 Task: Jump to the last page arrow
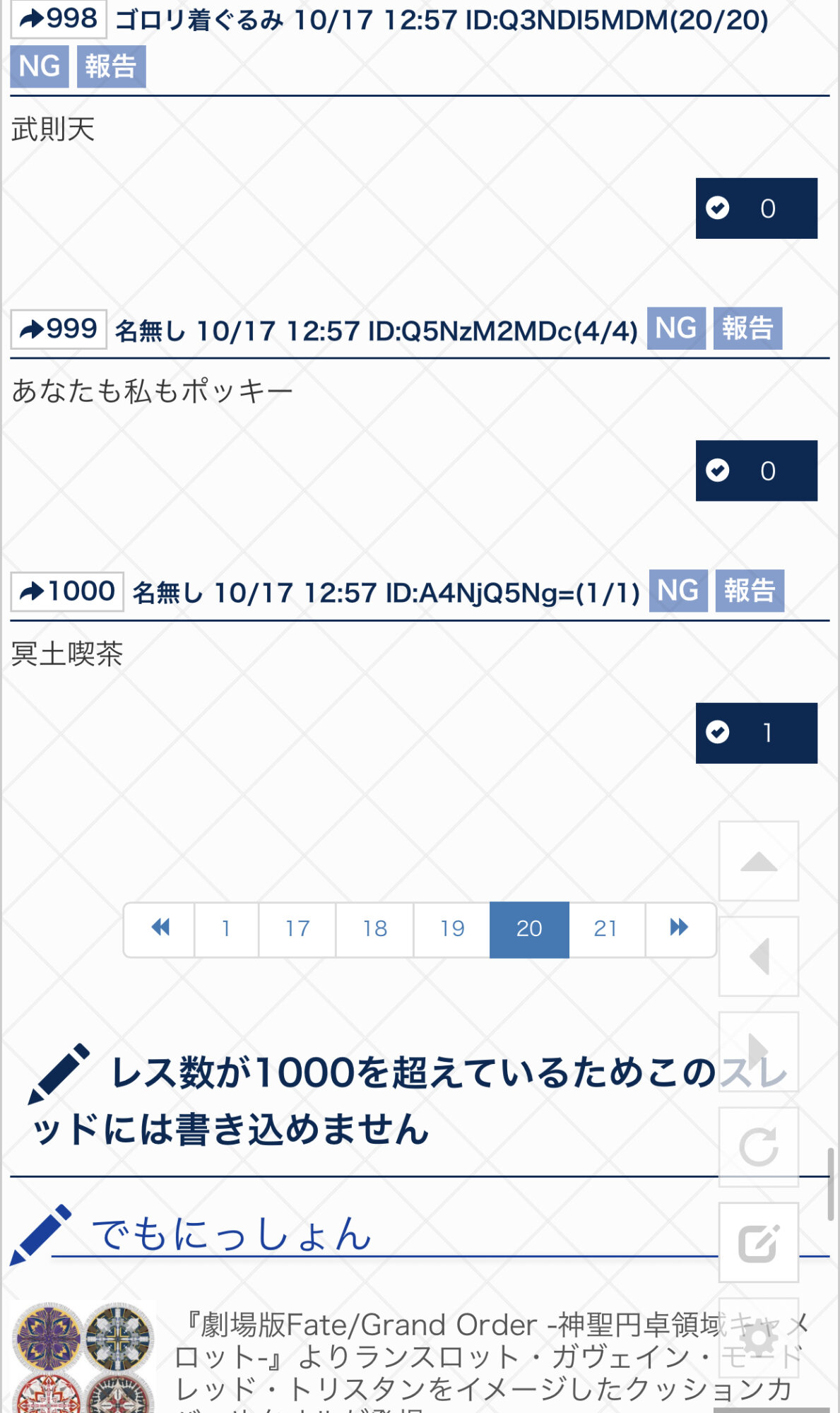[x=679, y=928]
